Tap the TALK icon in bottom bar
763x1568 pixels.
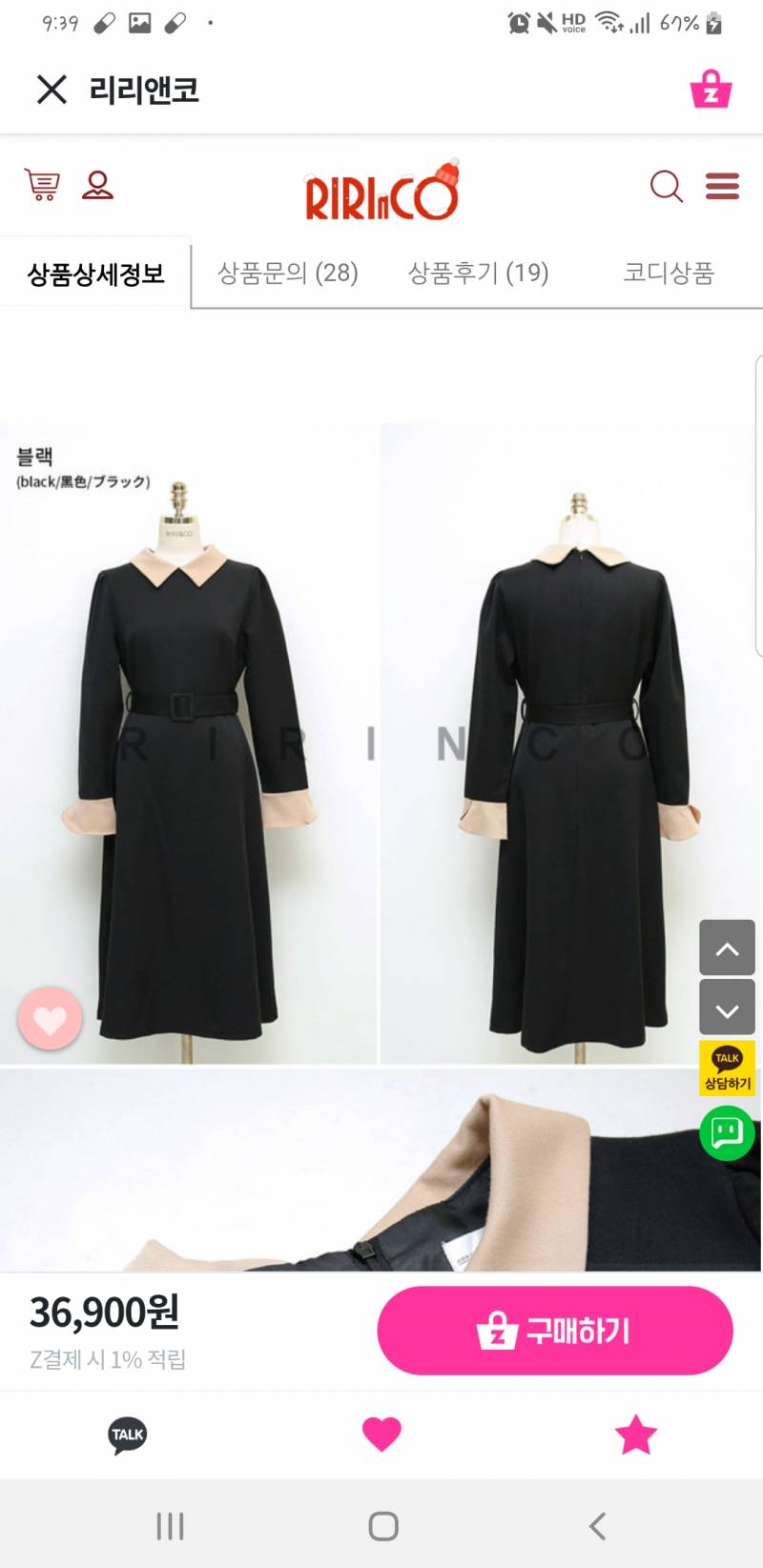[x=127, y=1434]
